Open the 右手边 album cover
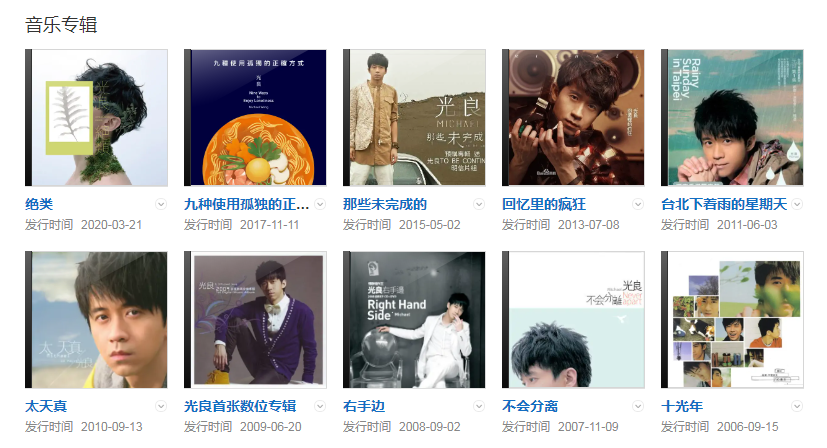Viewport: 827px width, 448px height. 414,320
